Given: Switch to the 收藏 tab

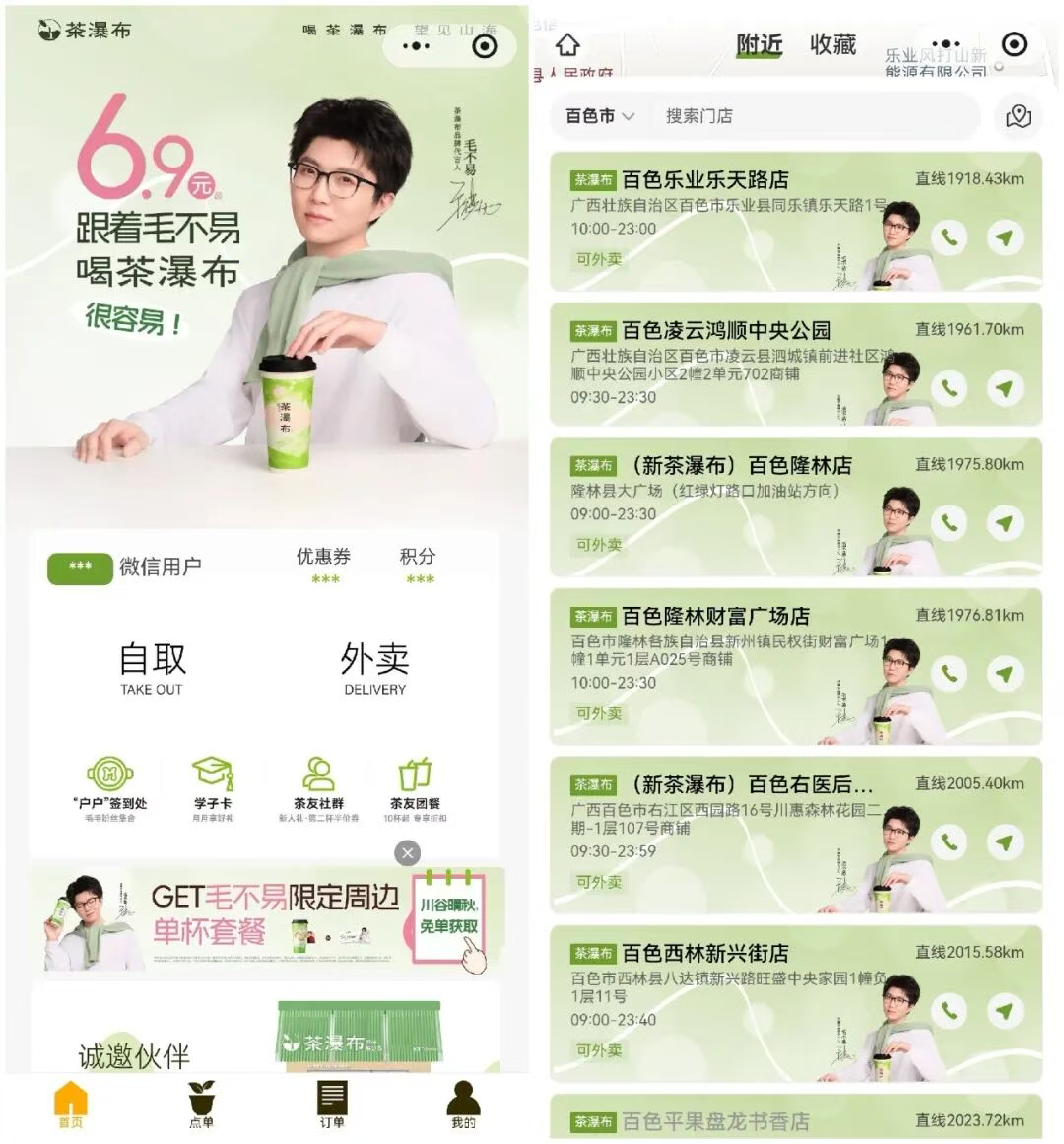Looking at the screenshot, I should tap(832, 44).
